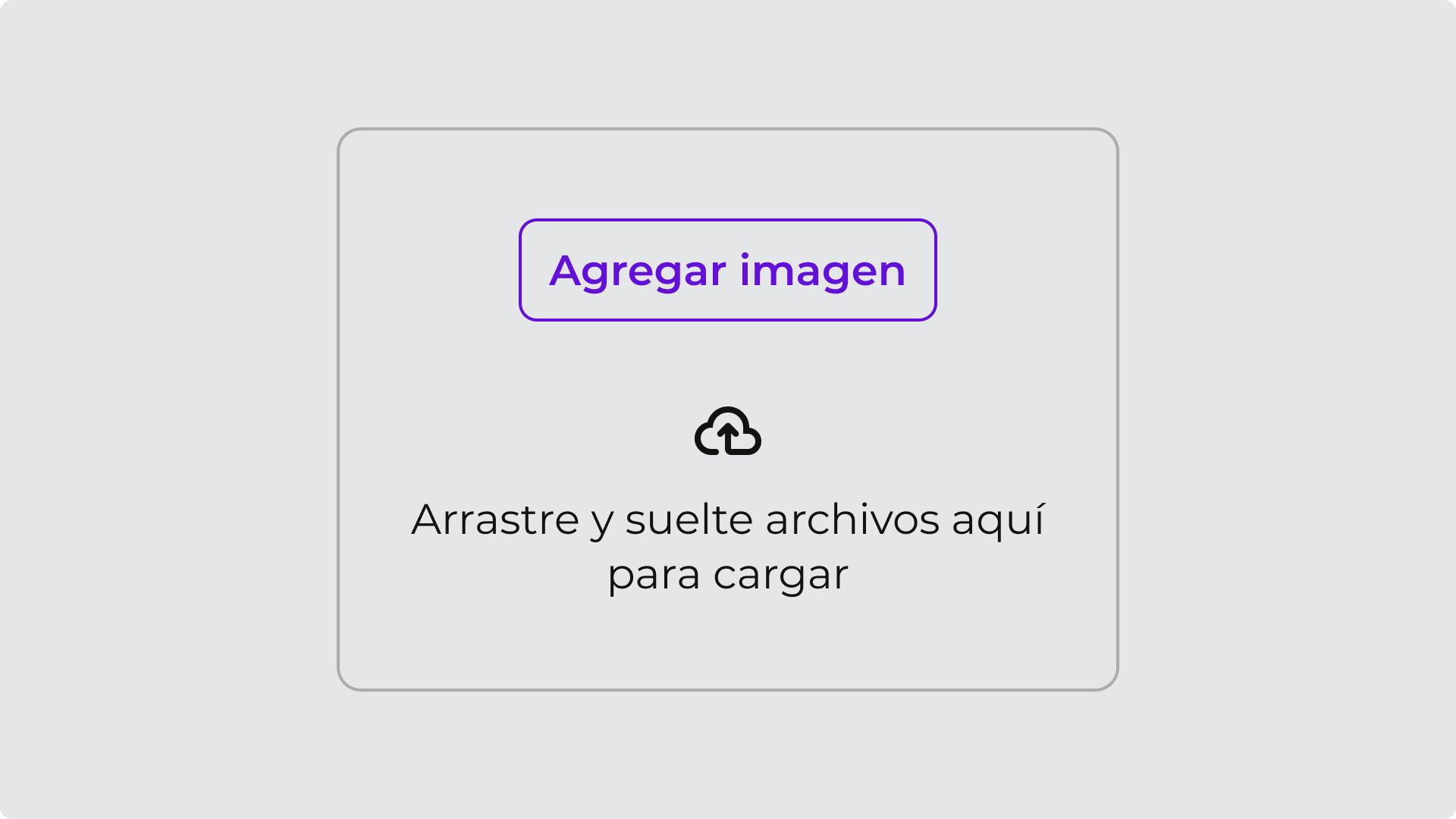Tap the Agregar imagen button
The image size is (1456, 819).
[727, 270]
